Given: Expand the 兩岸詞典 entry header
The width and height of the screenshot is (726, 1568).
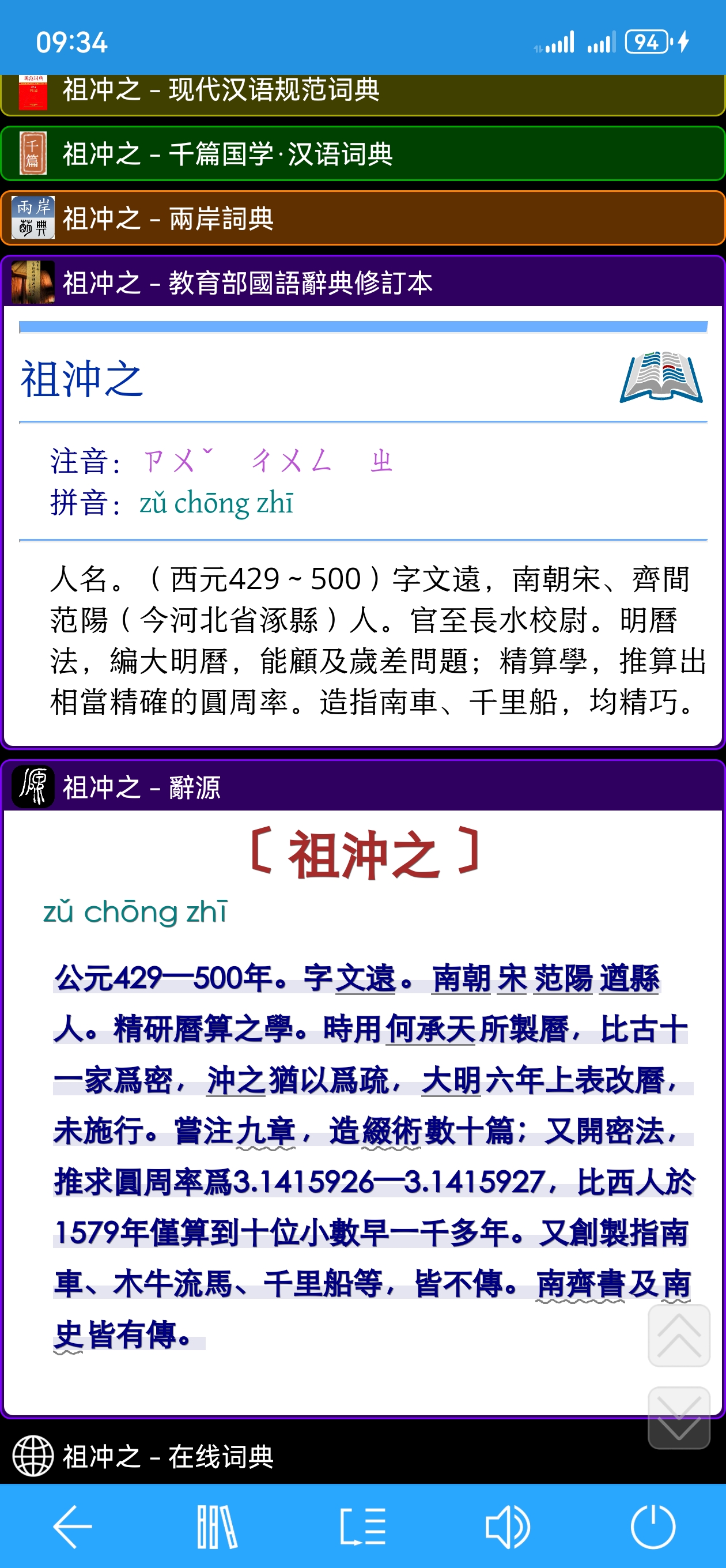Looking at the screenshot, I should click(362, 218).
